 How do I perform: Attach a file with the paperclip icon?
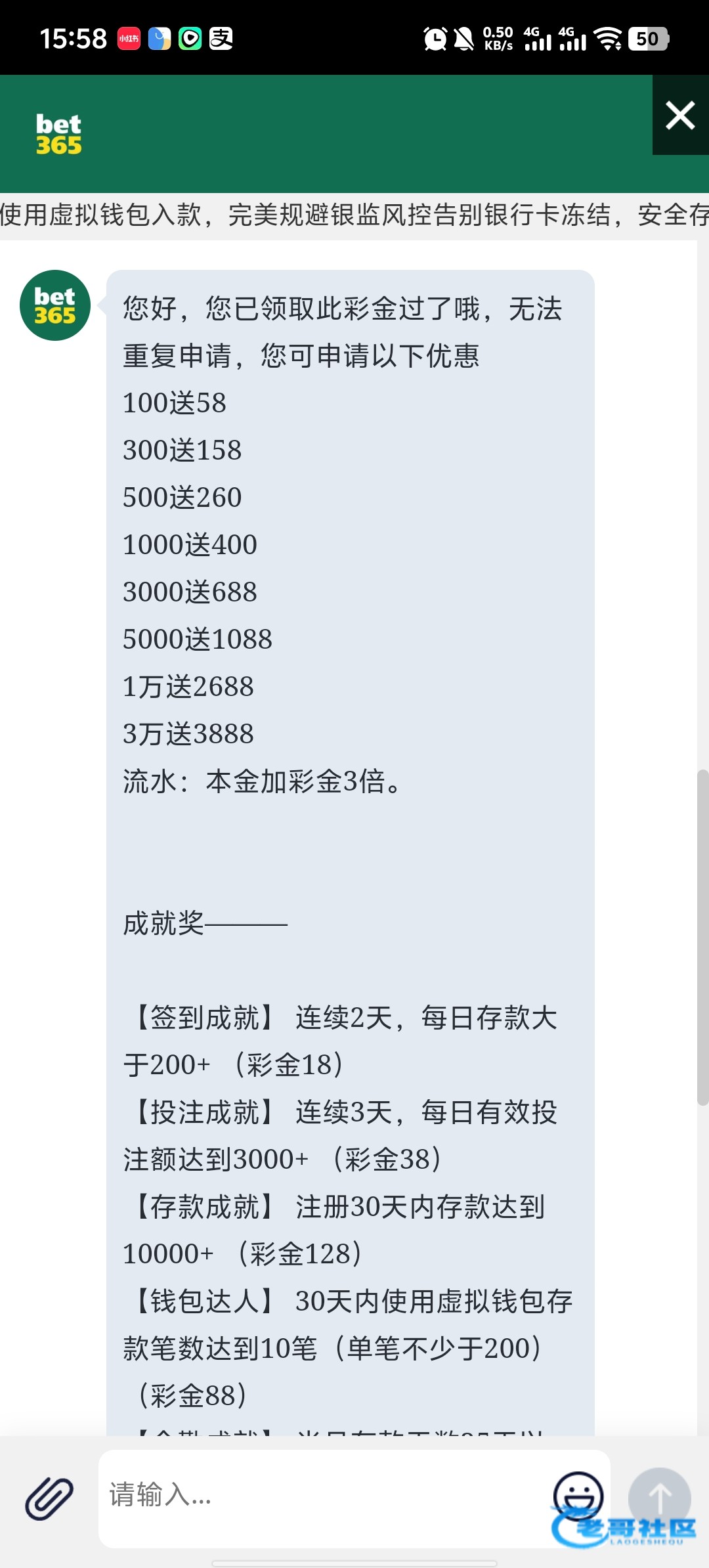[49, 1498]
